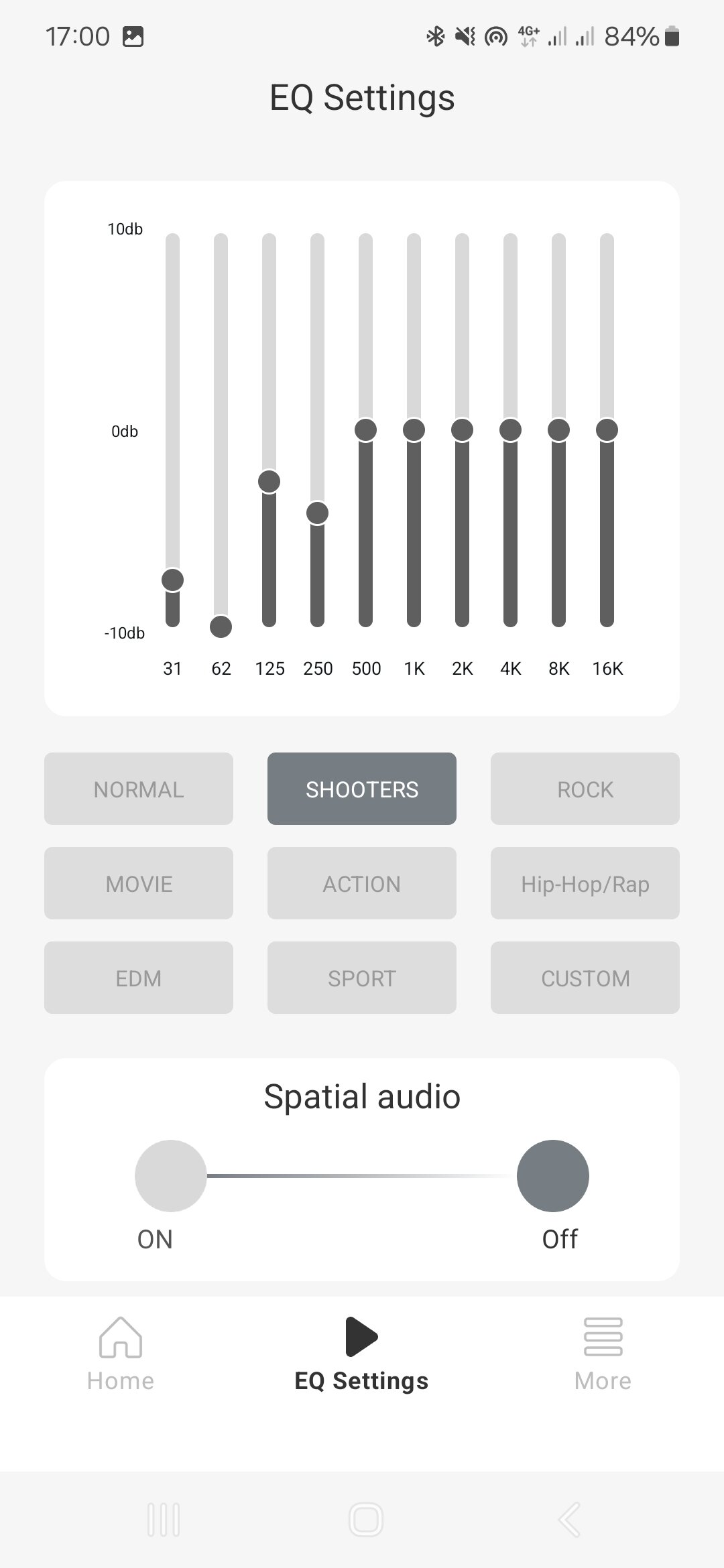The image size is (724, 1568).
Task: Choose the ROCK preset
Action: click(585, 789)
